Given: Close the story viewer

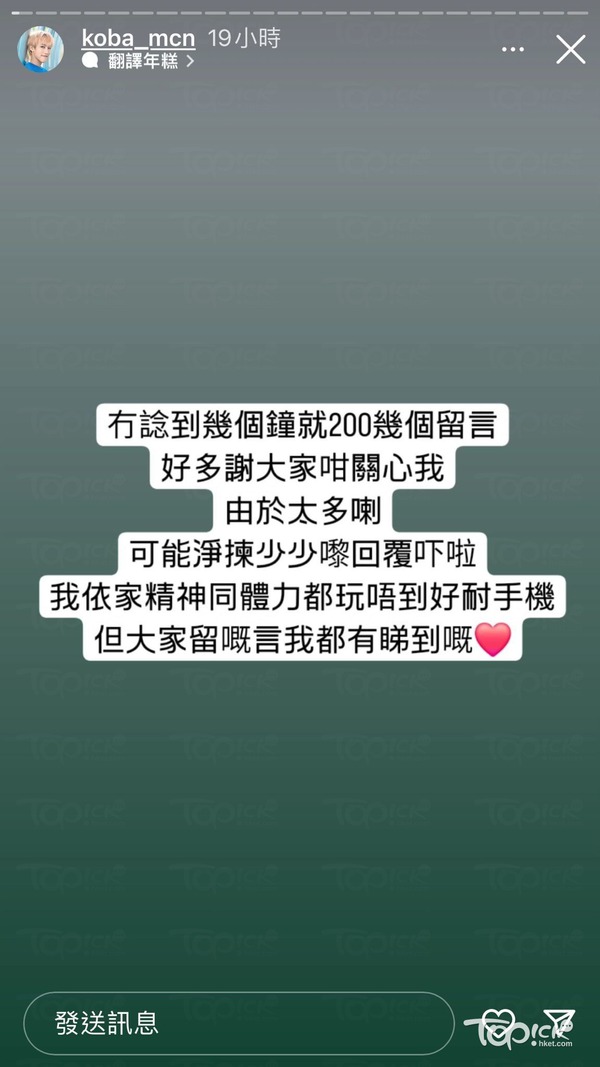Looking at the screenshot, I should tap(570, 49).
